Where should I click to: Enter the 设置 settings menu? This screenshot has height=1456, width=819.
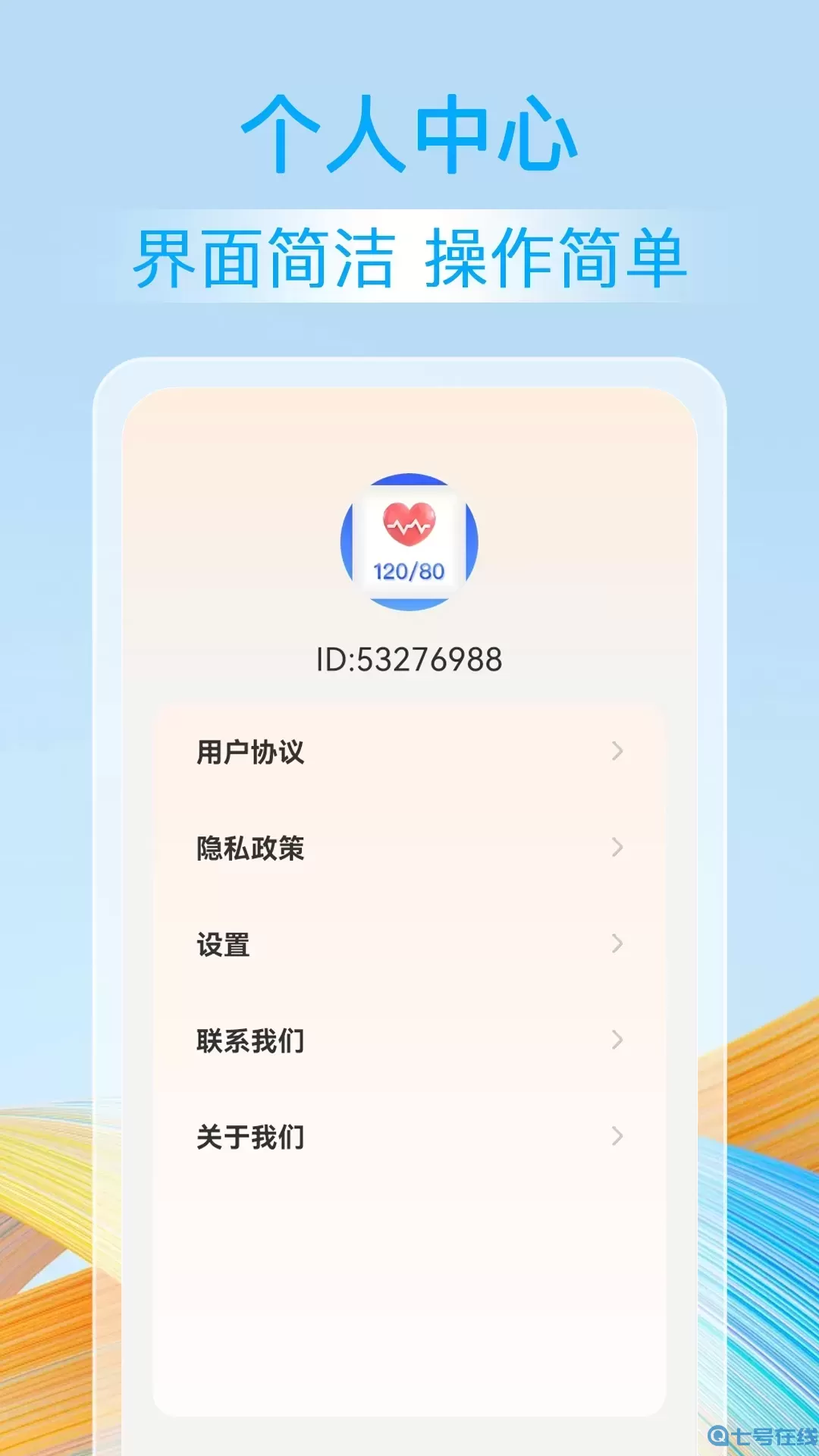coord(224,945)
